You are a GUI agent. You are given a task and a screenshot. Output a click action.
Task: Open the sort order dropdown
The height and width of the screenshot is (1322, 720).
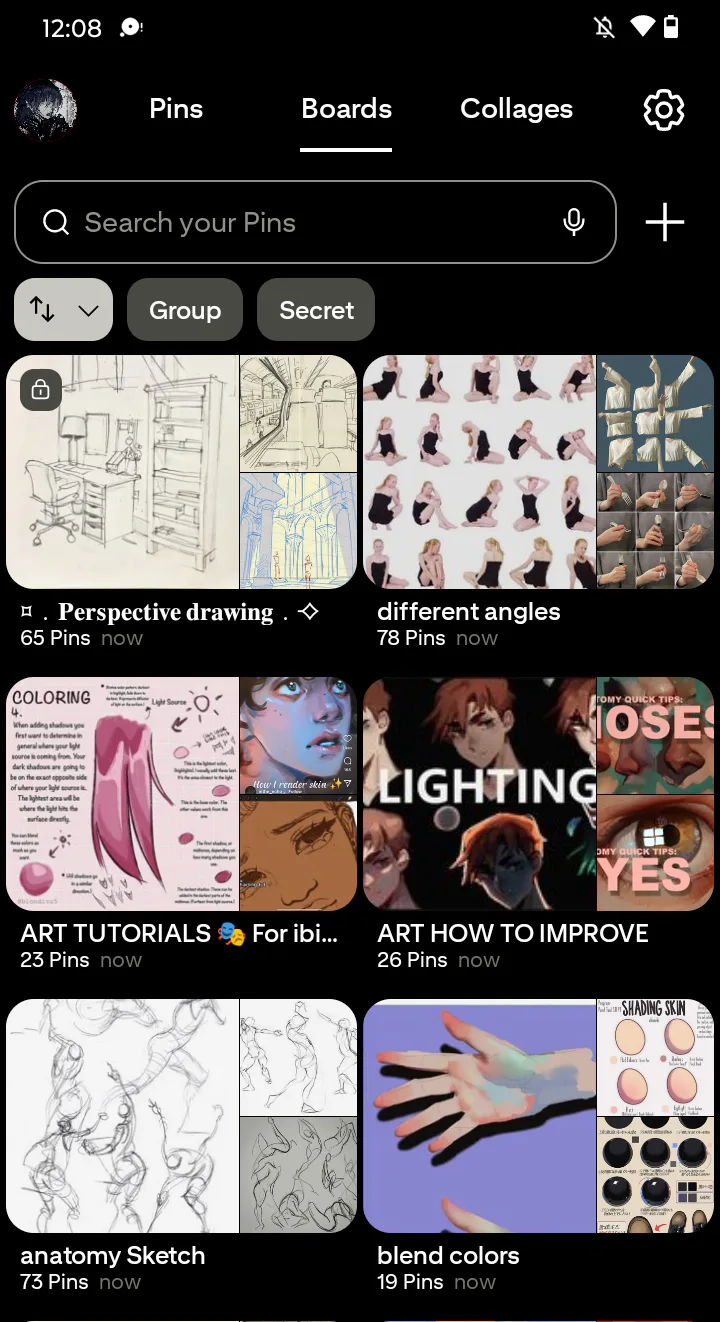coord(64,310)
